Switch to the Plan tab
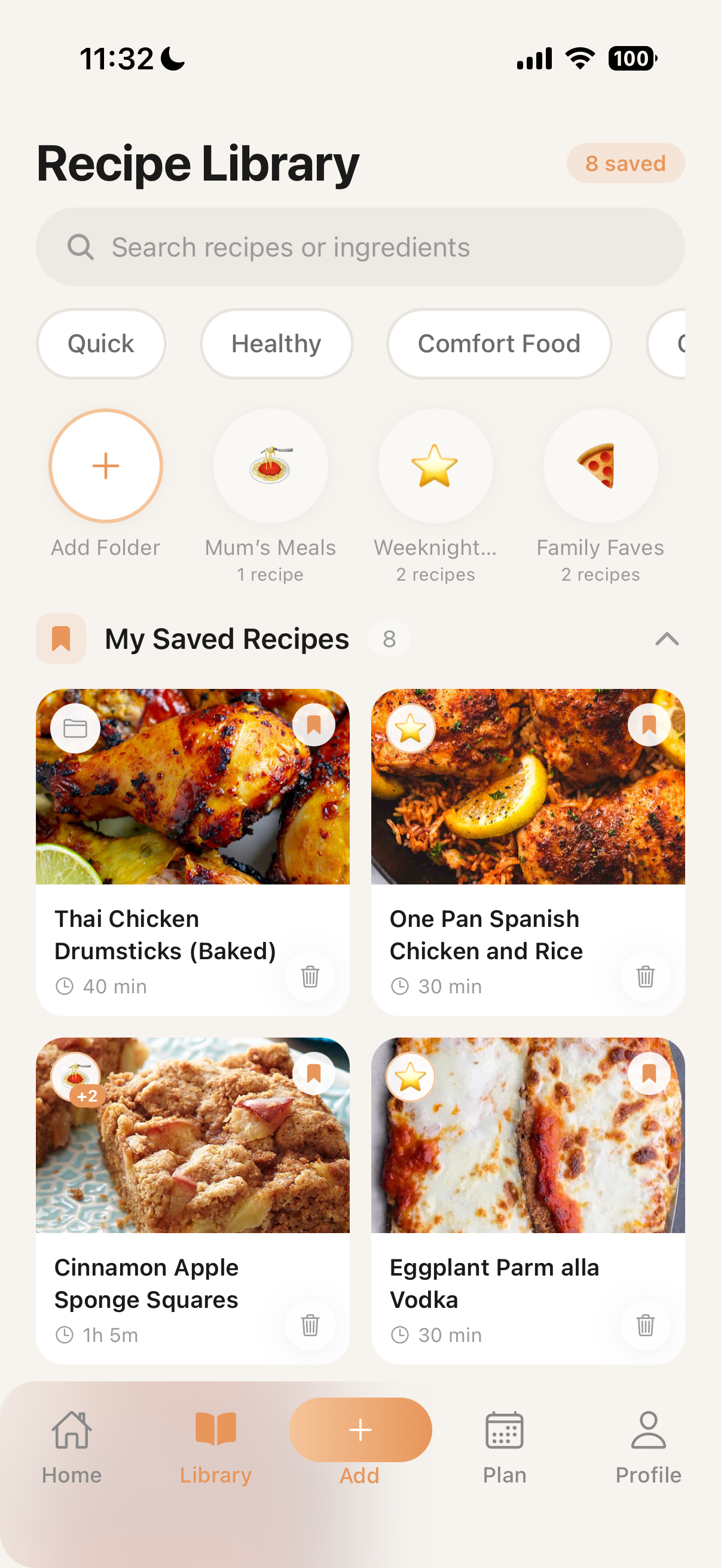 [x=505, y=1448]
